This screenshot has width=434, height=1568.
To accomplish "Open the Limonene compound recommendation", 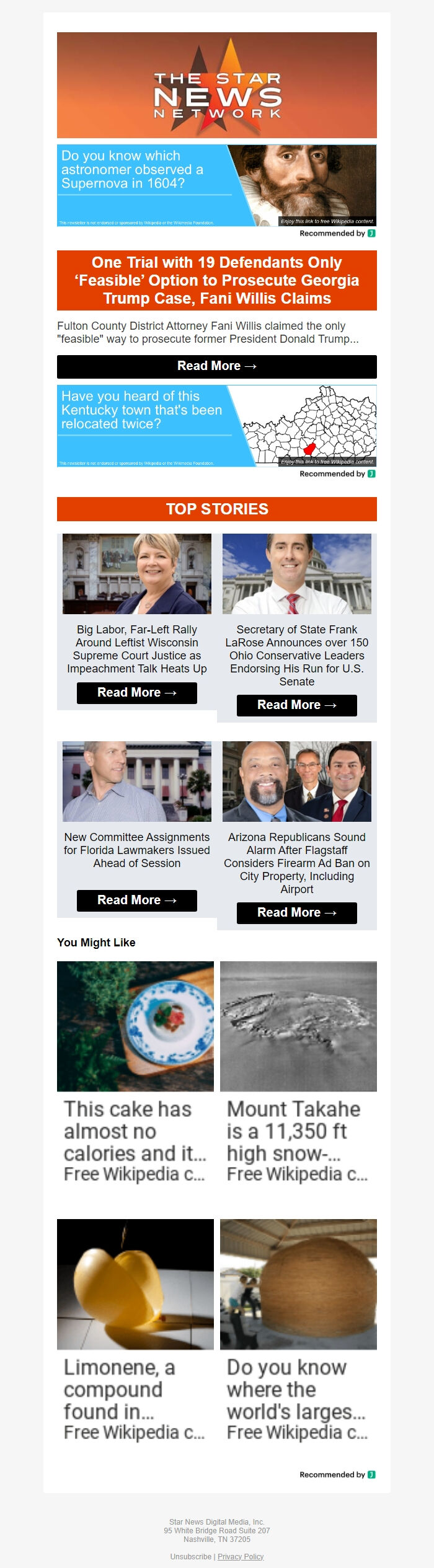I will 135,1331.
